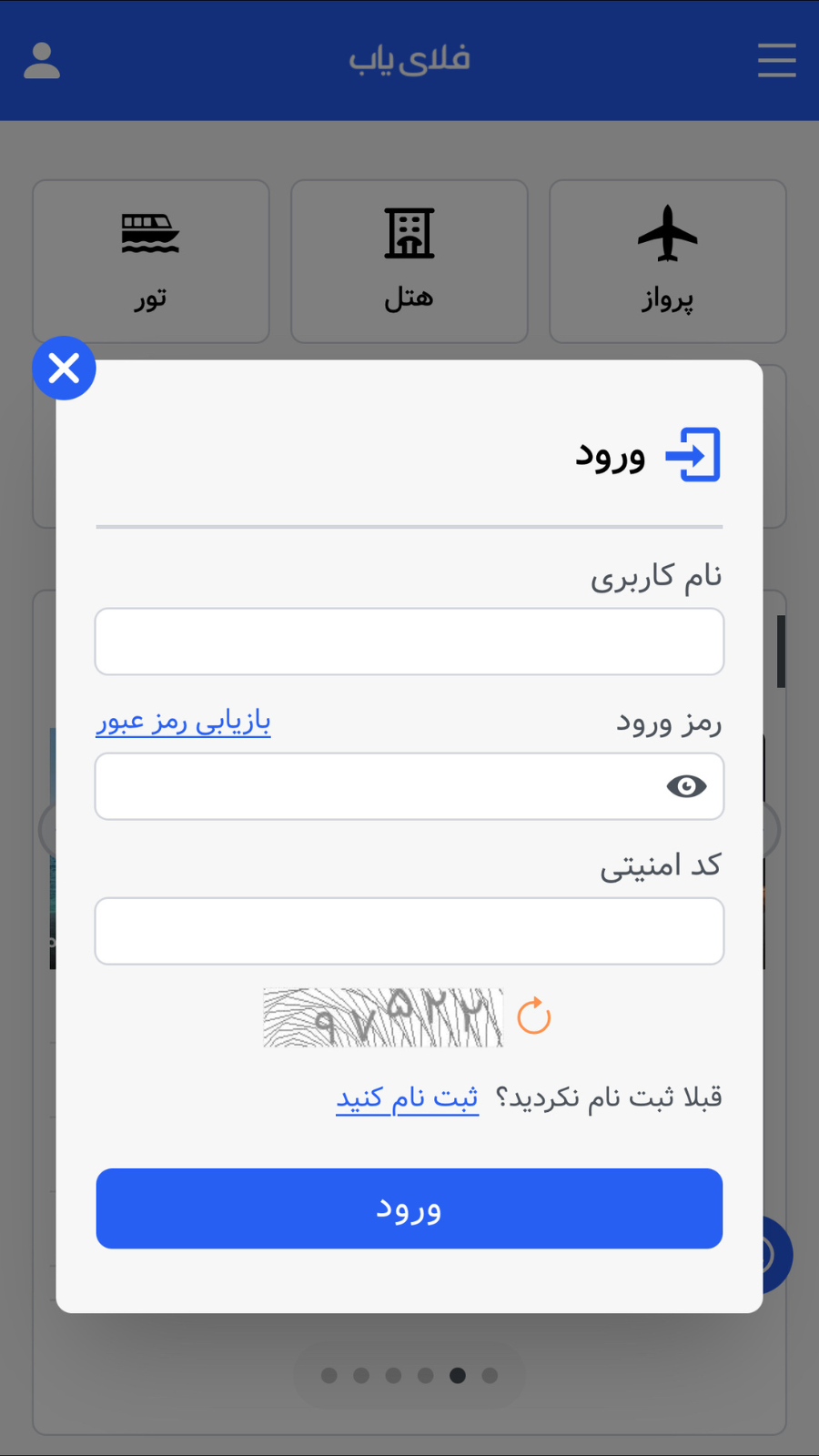Click the login arrow icon beside ورود heading

tap(693, 454)
